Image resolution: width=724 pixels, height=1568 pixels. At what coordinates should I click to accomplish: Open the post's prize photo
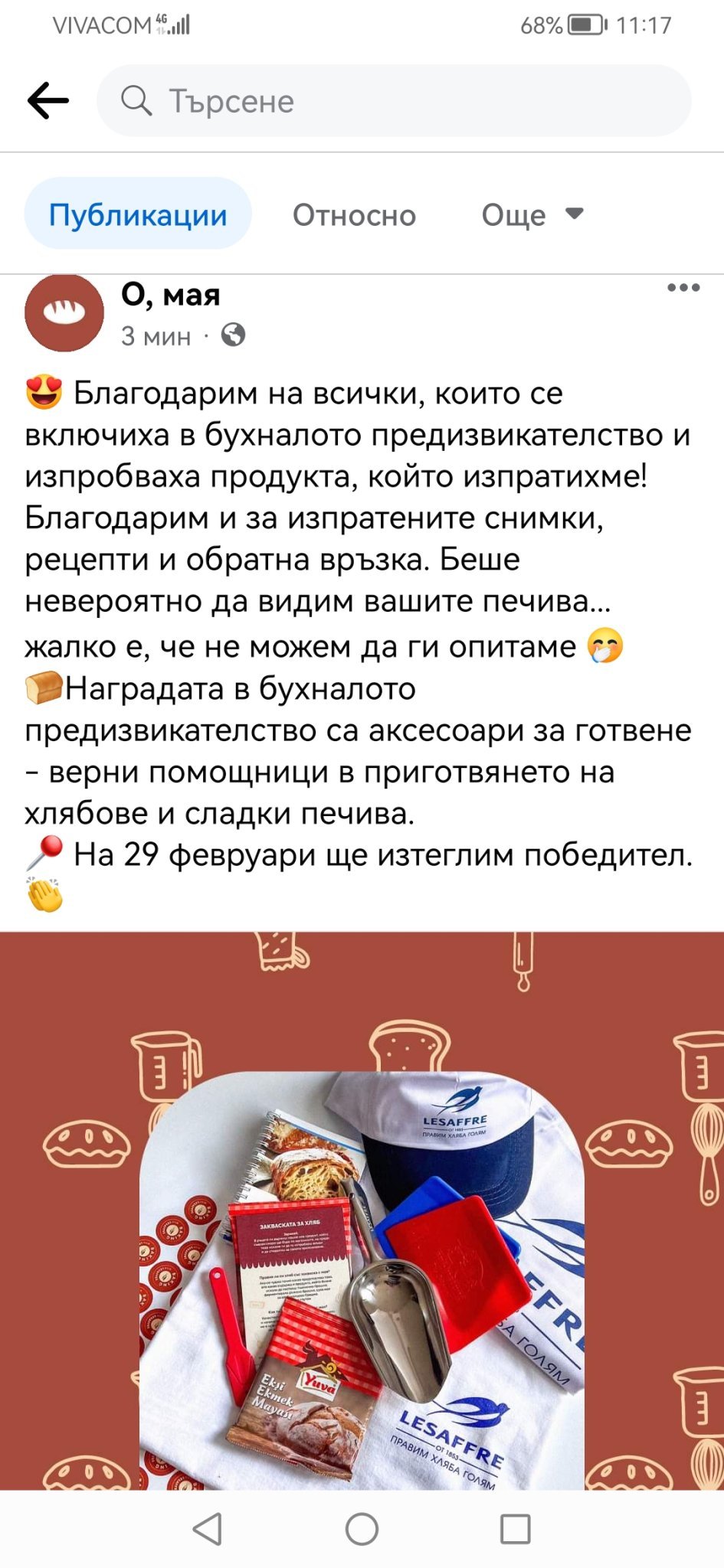click(x=362, y=1256)
